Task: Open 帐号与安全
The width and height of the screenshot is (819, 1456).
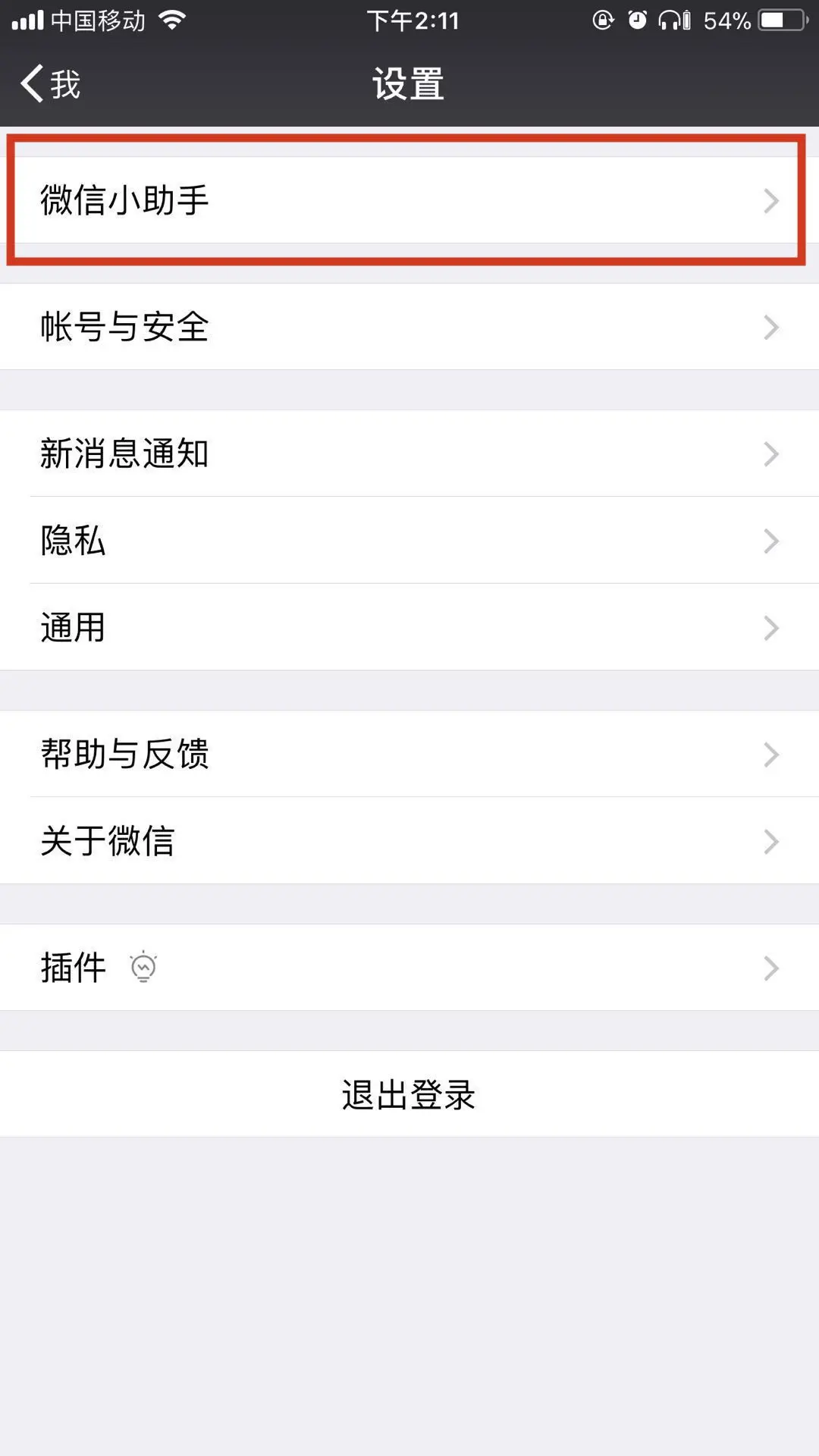Action: (x=409, y=327)
